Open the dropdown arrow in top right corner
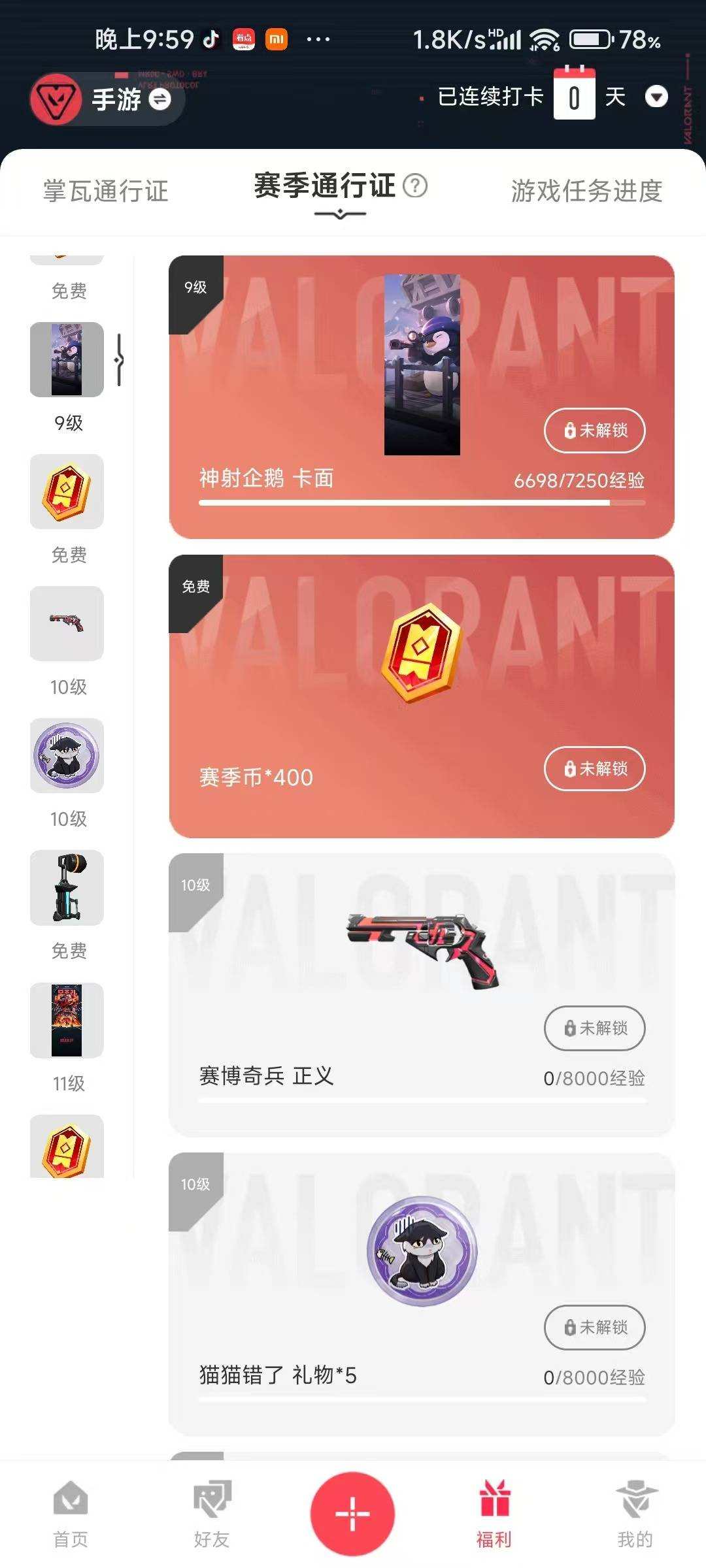 click(657, 97)
